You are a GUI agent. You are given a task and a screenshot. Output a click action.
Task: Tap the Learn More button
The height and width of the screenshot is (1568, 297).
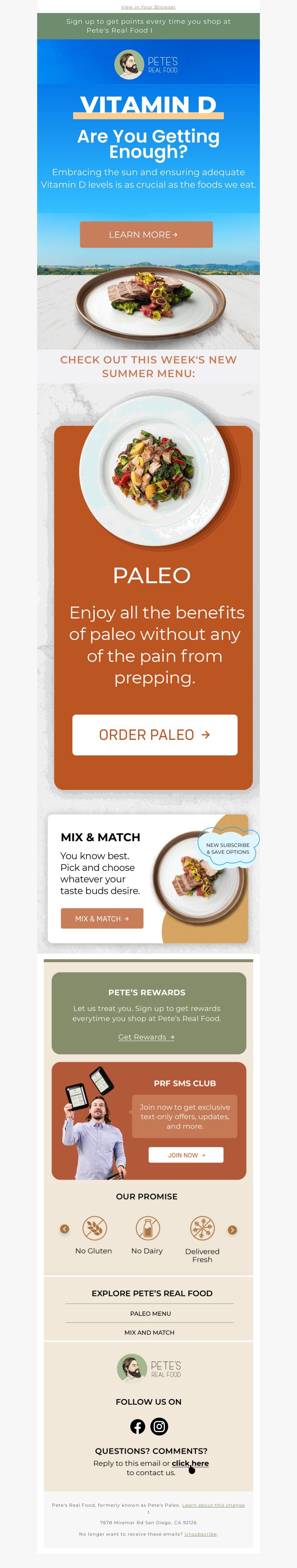pos(146,234)
